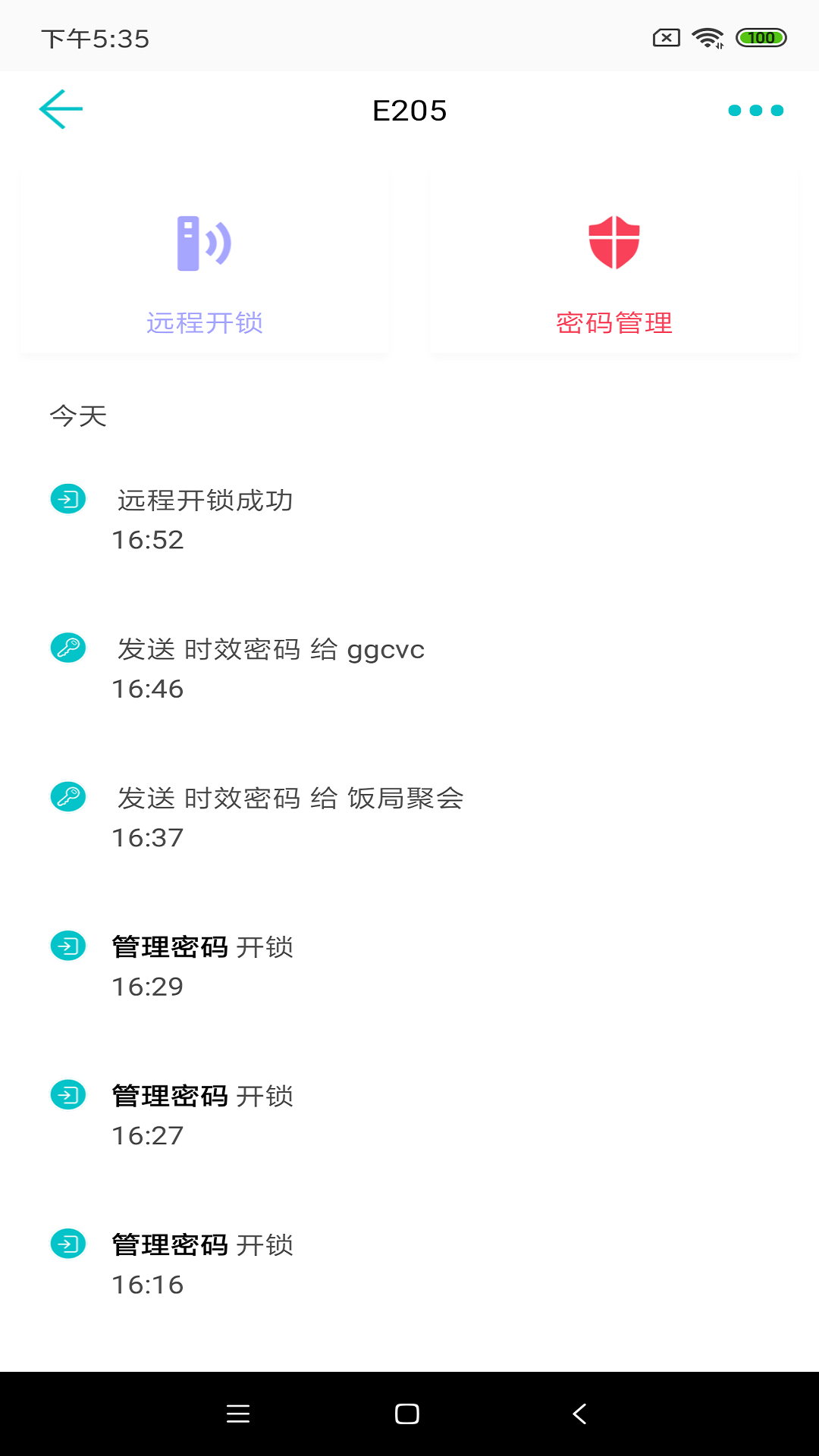Open the three-dot overflow menu
Screen dimensions: 819x1456
[756, 110]
